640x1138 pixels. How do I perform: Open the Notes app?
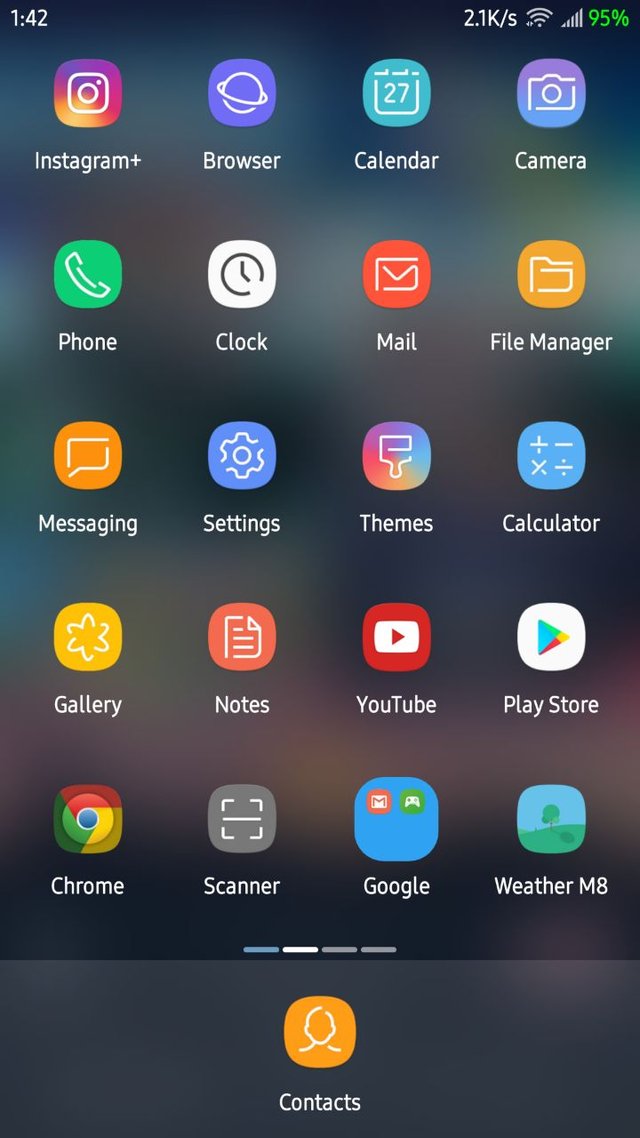coord(242,637)
